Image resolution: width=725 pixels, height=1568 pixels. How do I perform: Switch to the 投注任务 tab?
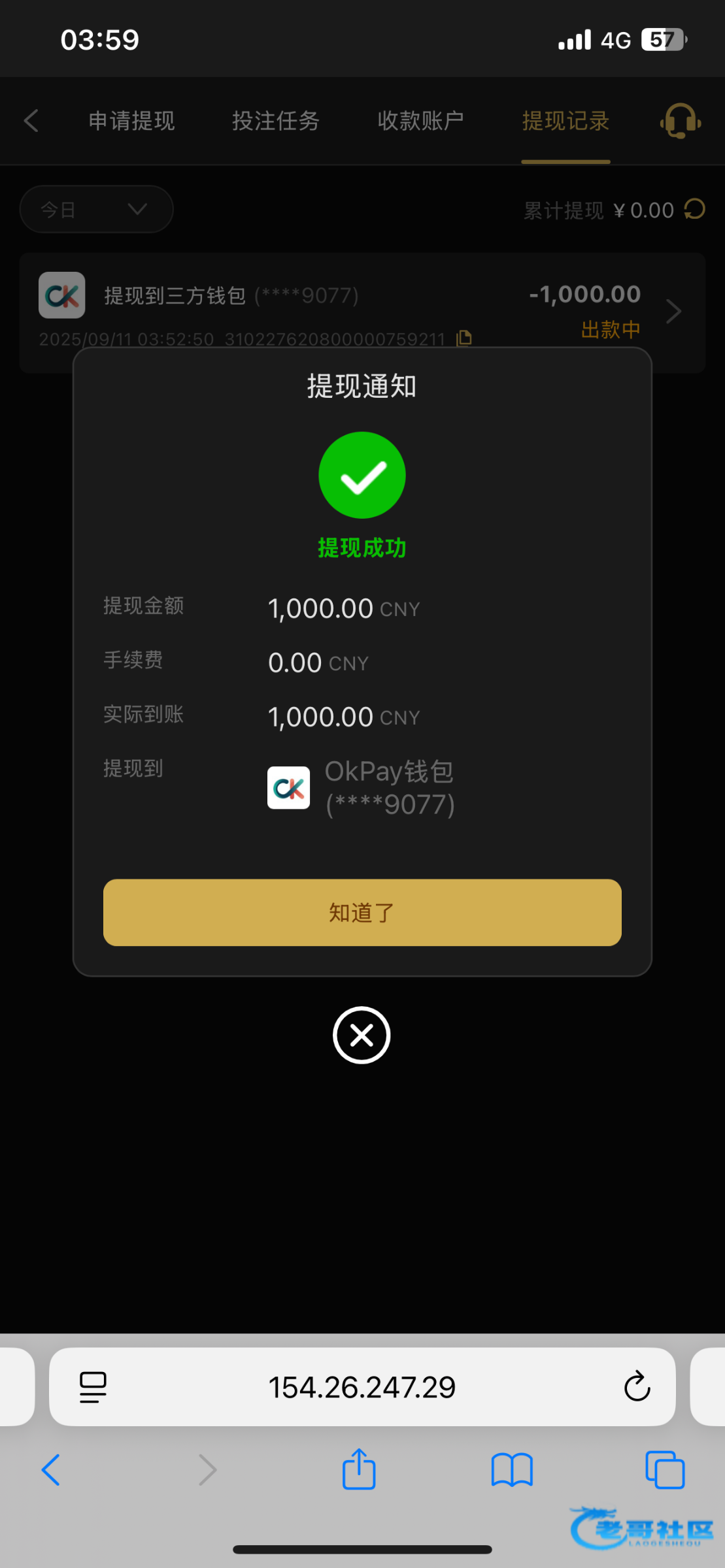pyautogui.click(x=275, y=121)
